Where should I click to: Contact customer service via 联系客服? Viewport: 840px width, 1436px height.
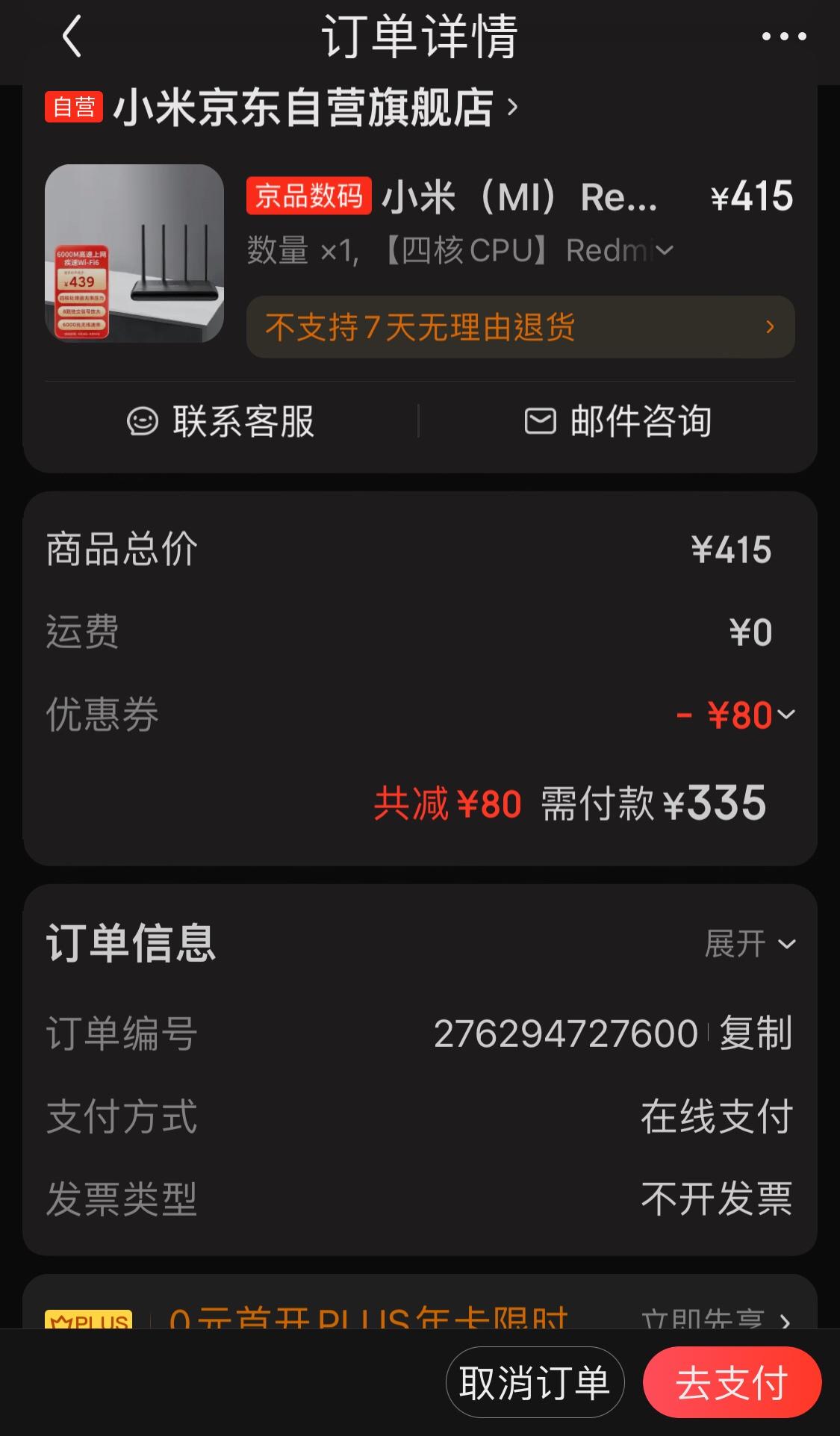[221, 421]
